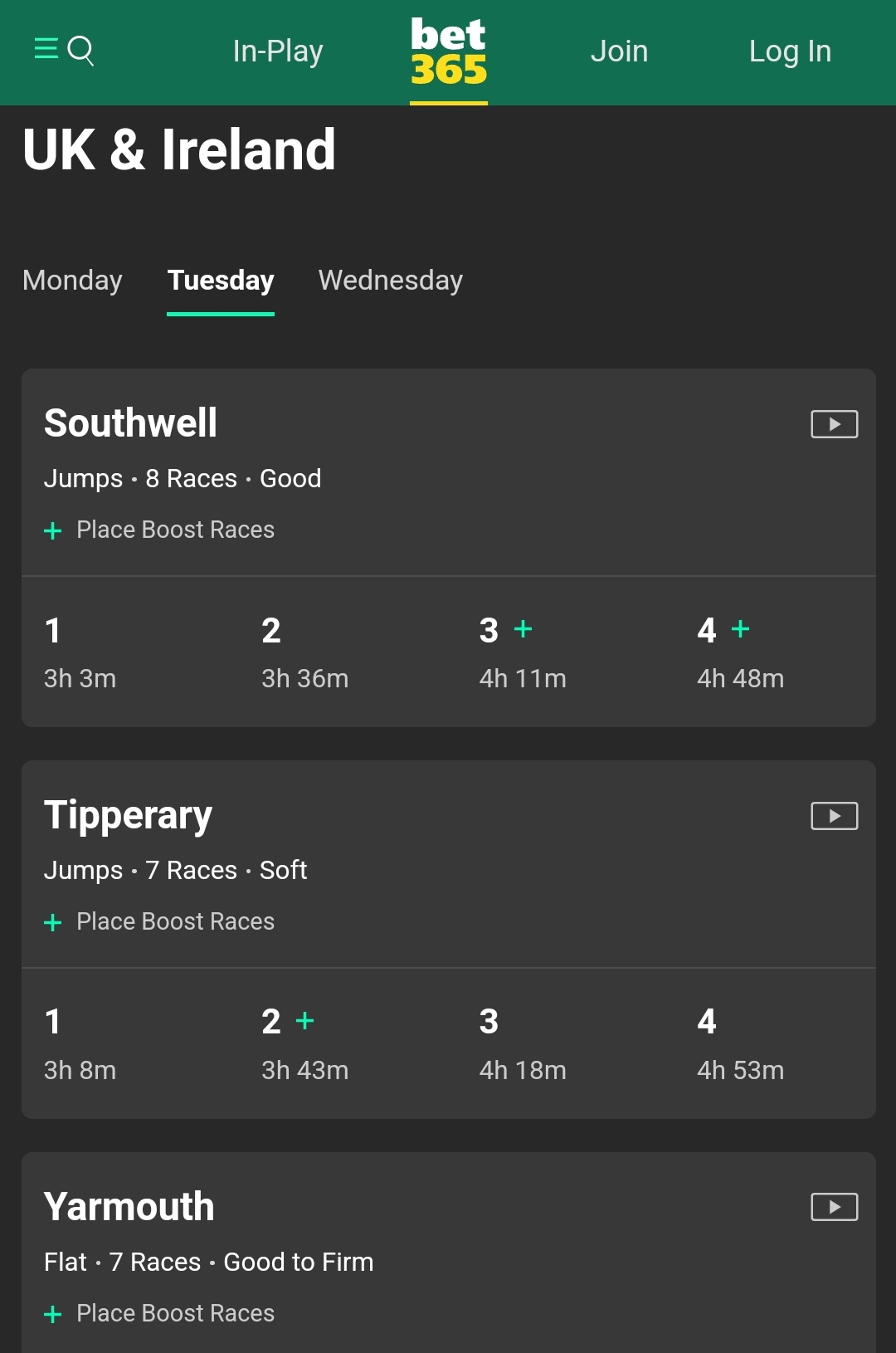The height and width of the screenshot is (1353, 896).
Task: Open Tipperary race 1 in 3h 8m
Action: (x=80, y=1045)
